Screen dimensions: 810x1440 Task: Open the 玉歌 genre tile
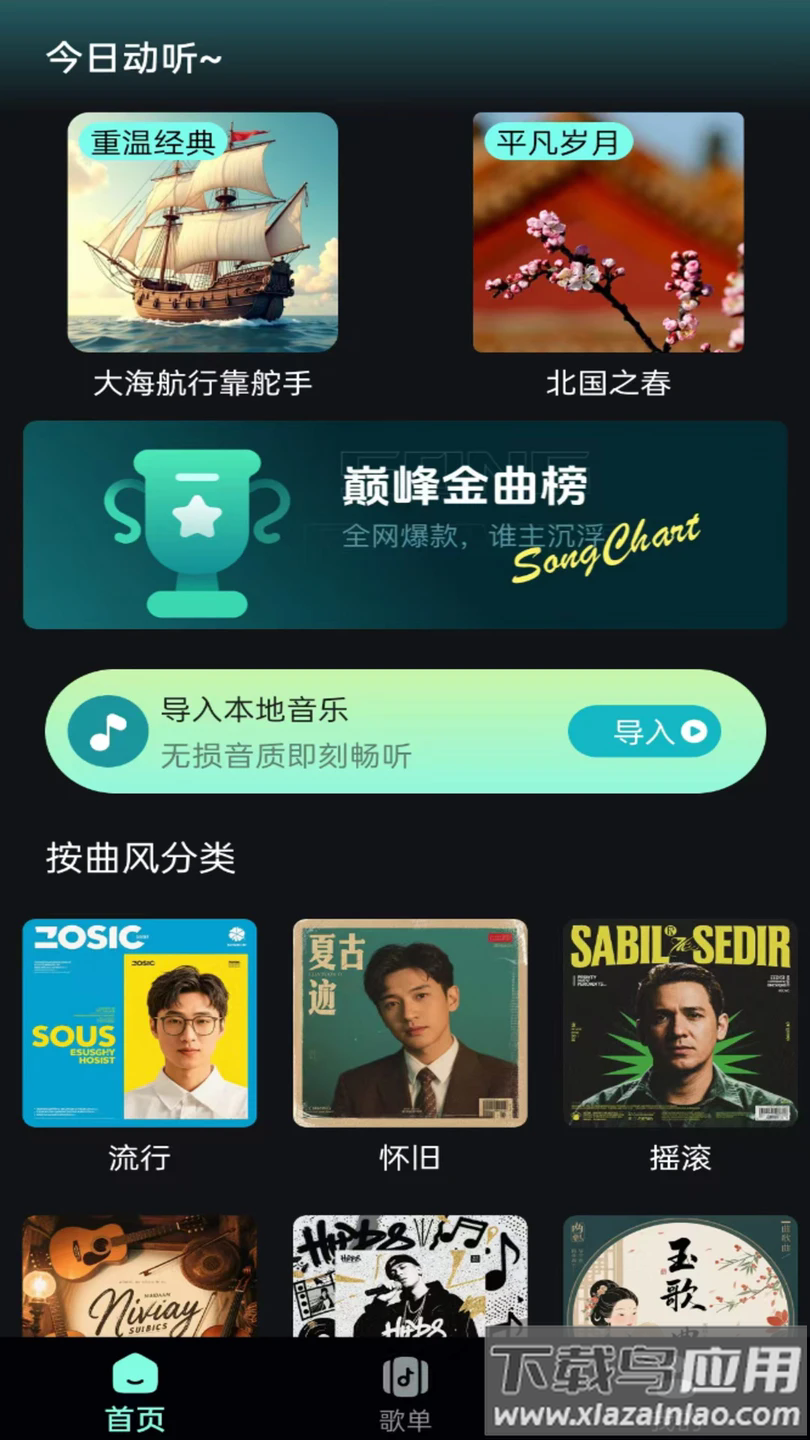pyautogui.click(x=680, y=1270)
